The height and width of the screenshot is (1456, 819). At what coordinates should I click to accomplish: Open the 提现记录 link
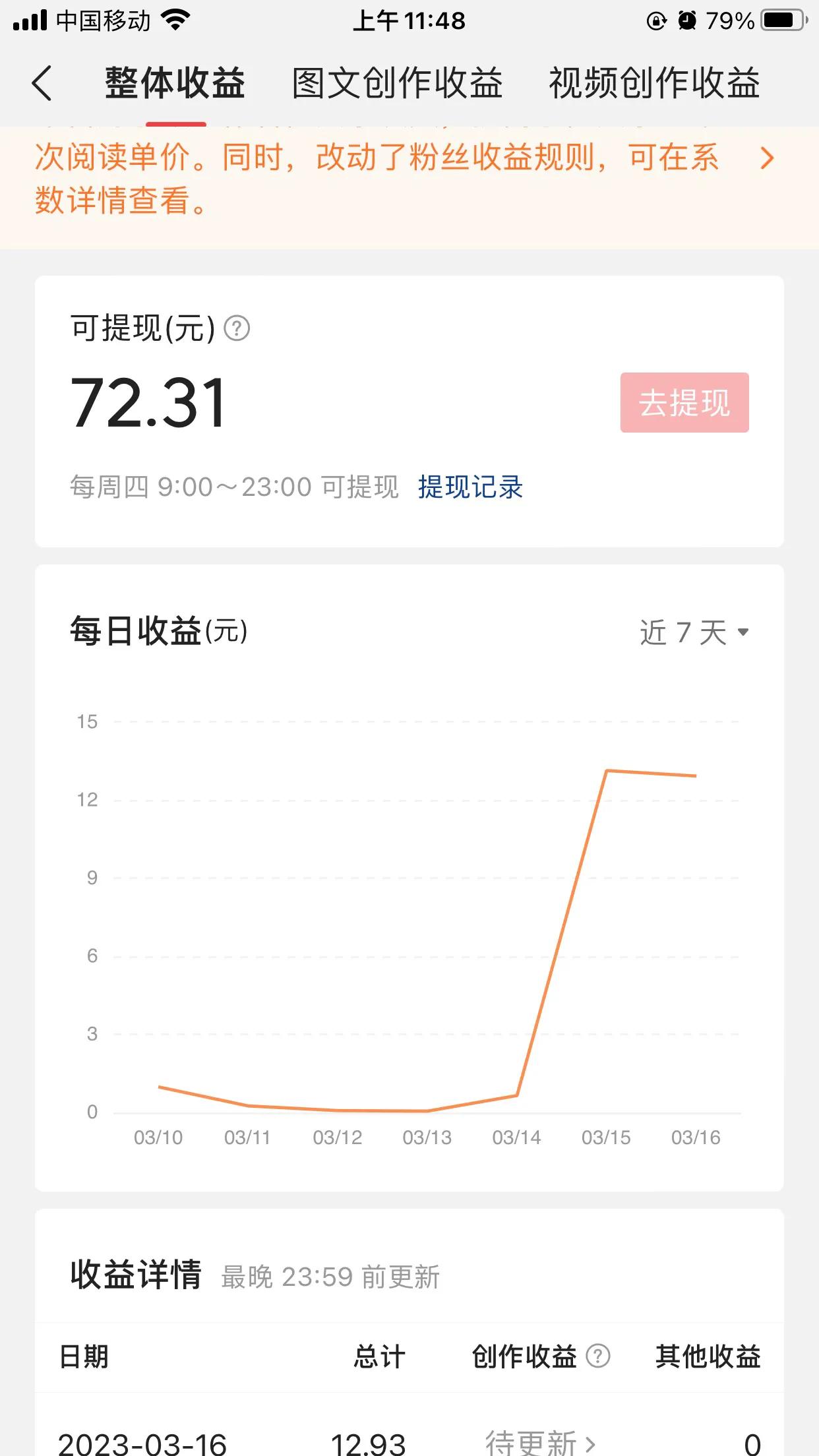[x=470, y=487]
